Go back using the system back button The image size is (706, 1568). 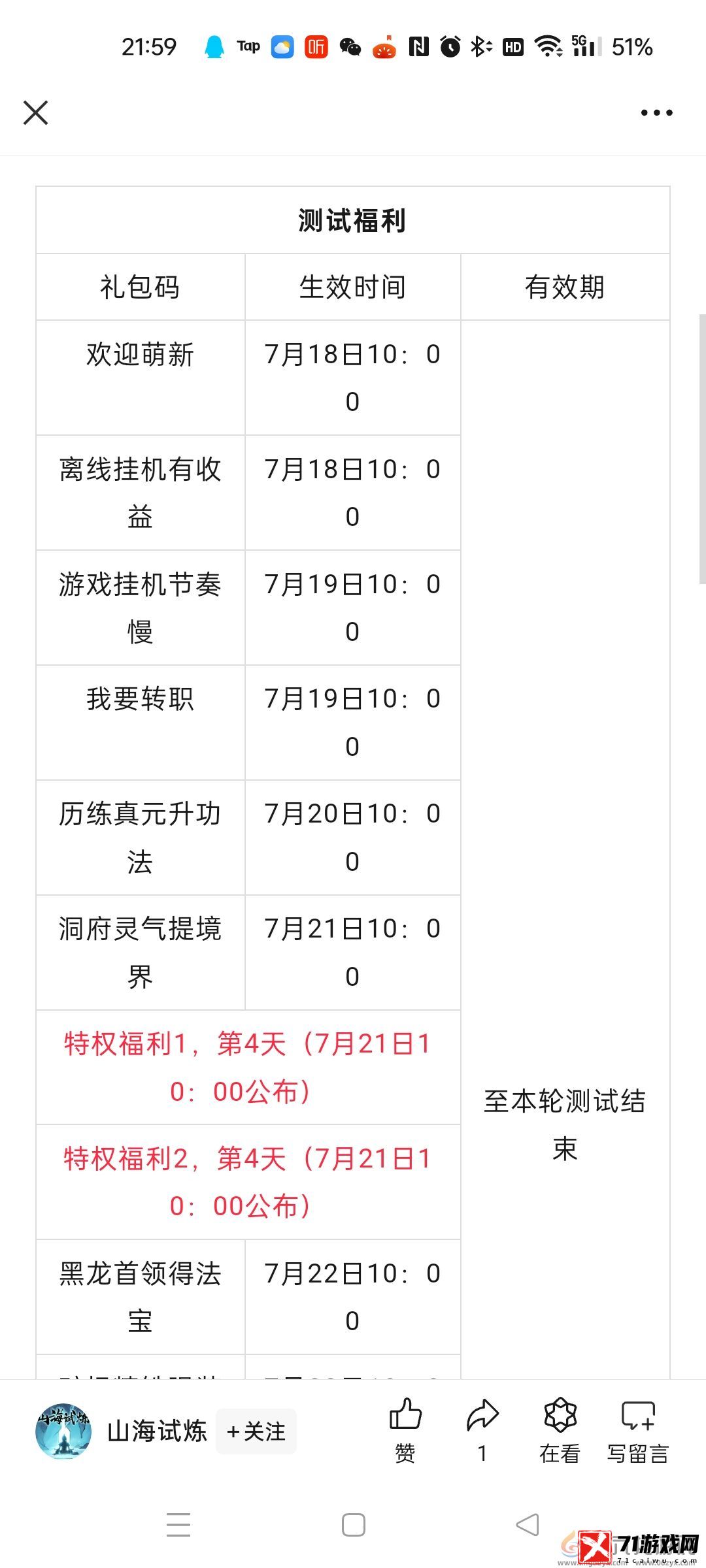tap(528, 1525)
